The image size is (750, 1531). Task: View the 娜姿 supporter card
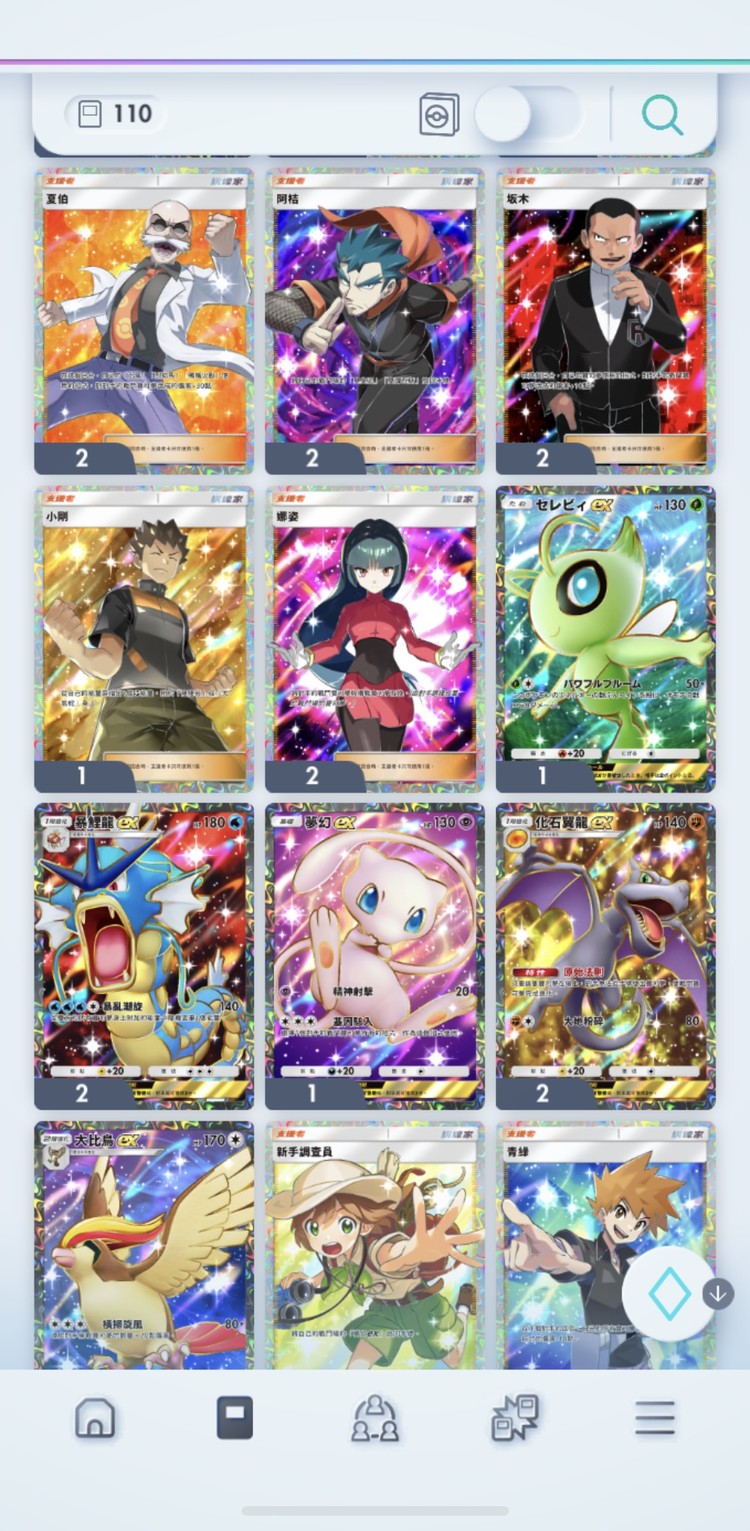click(374, 638)
